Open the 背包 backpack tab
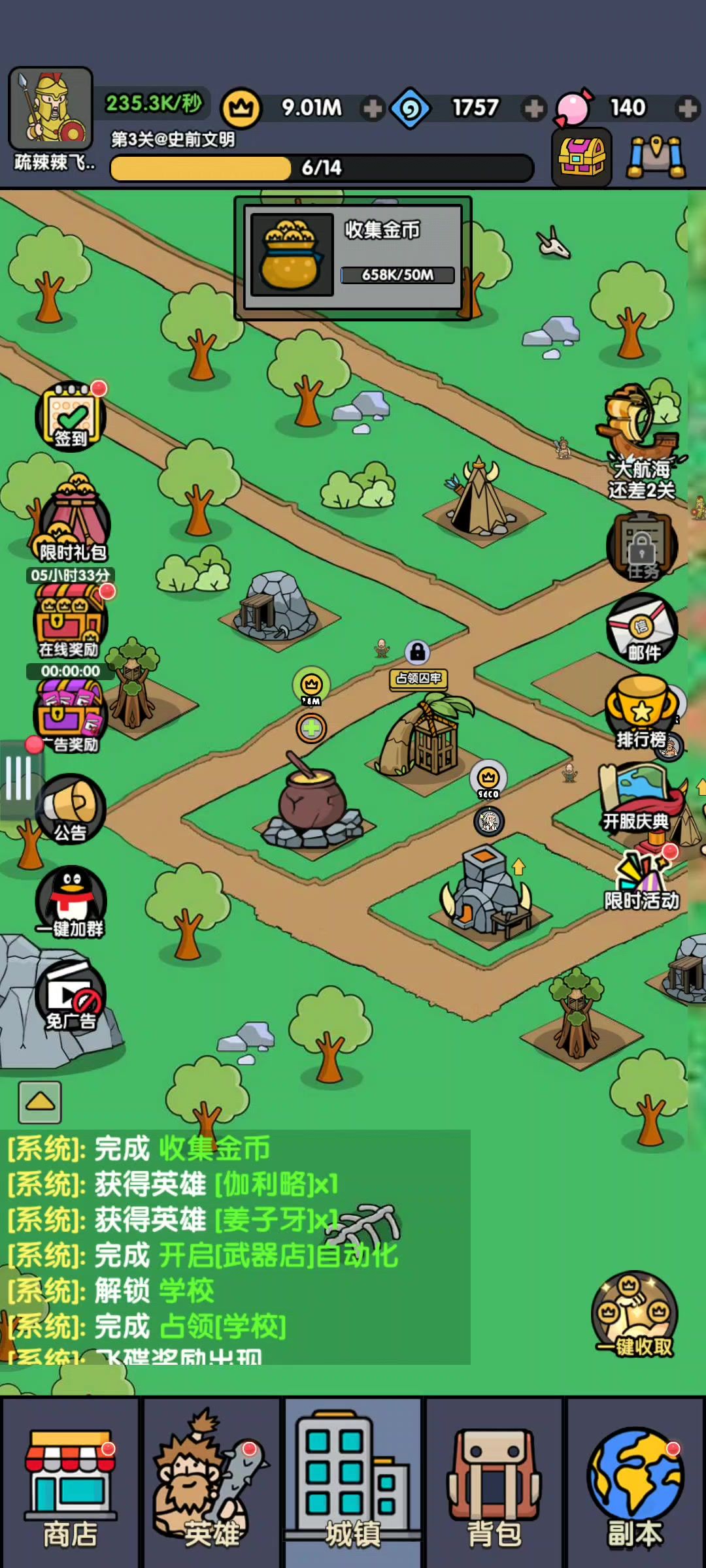This screenshot has height=1568, width=706. tap(494, 1482)
